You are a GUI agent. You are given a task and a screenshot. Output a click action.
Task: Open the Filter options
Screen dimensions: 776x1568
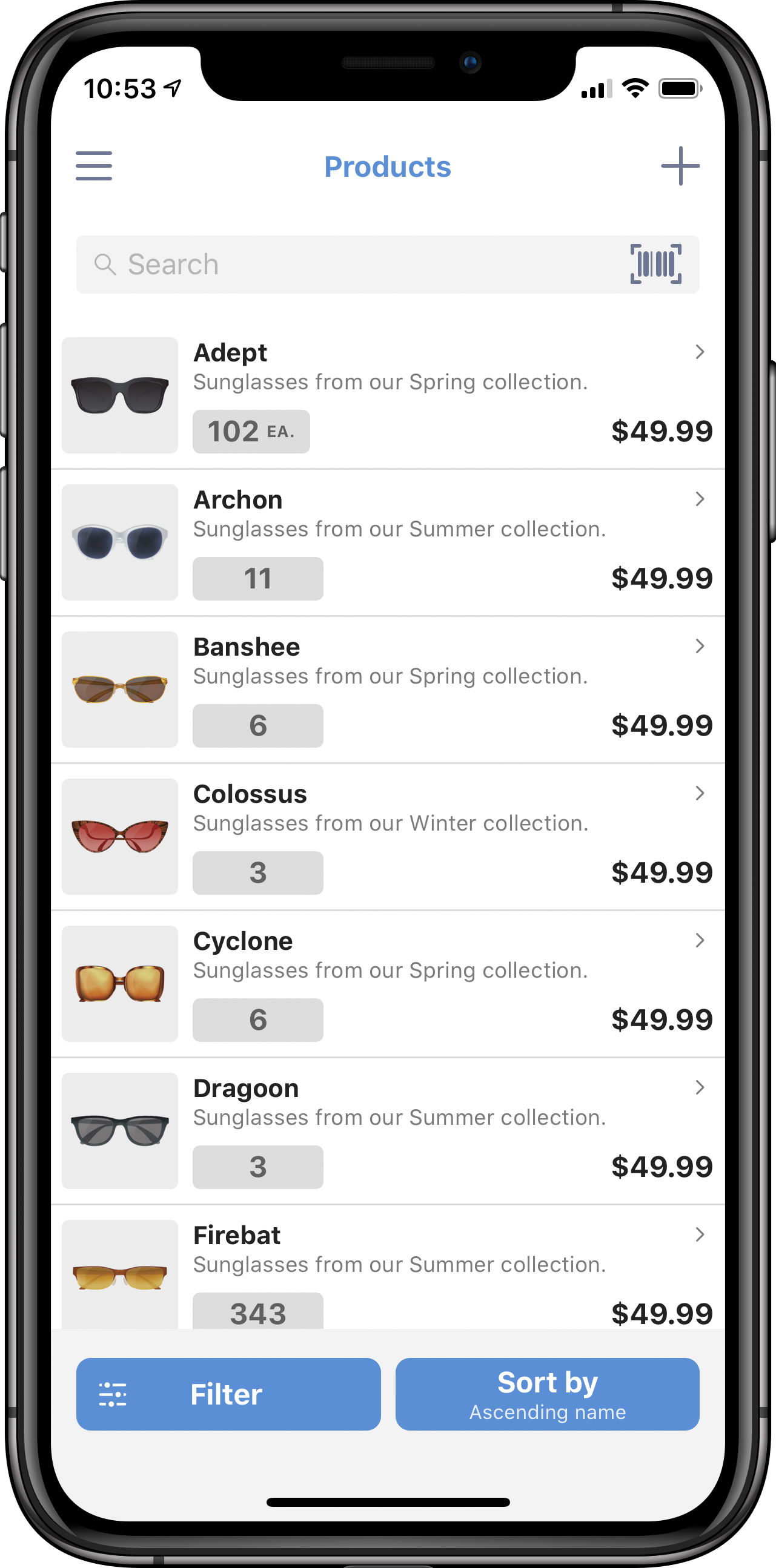(x=228, y=1394)
